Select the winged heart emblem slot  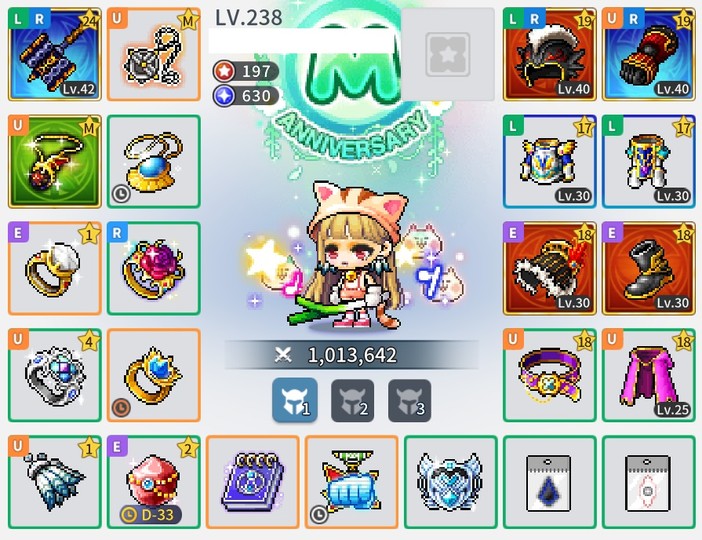[450, 482]
